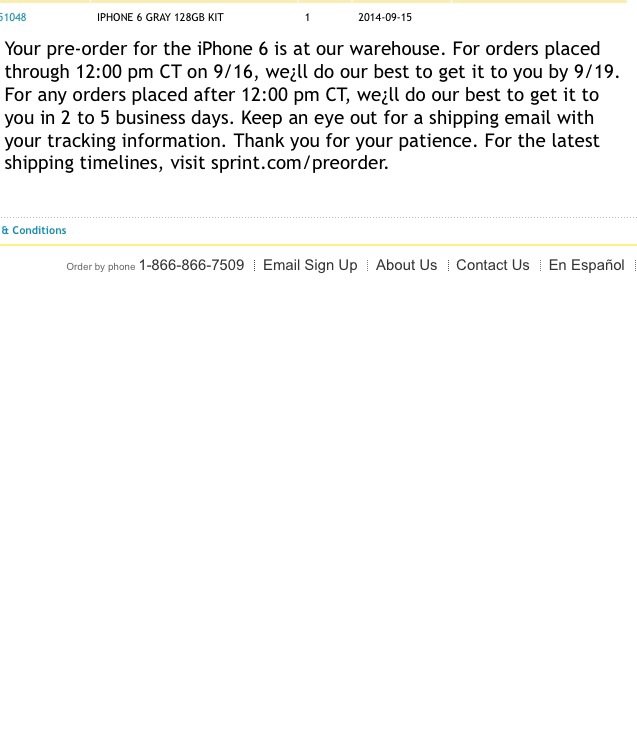This screenshot has height=736, width=637.
Task: Call the order by phone number
Action: (x=192, y=265)
